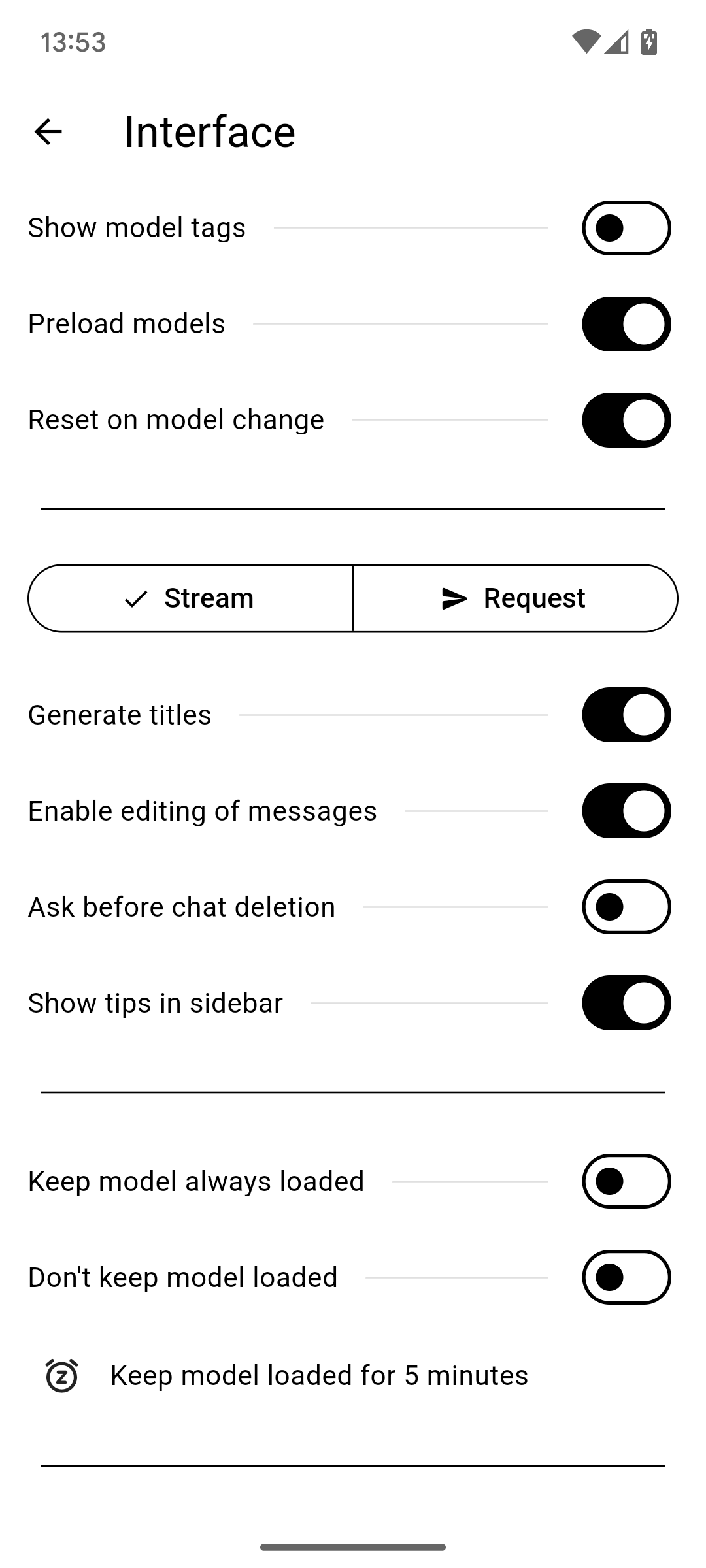Viewport: 706px width, 1568px height.
Task: Go back from Interface settings
Action: click(48, 132)
